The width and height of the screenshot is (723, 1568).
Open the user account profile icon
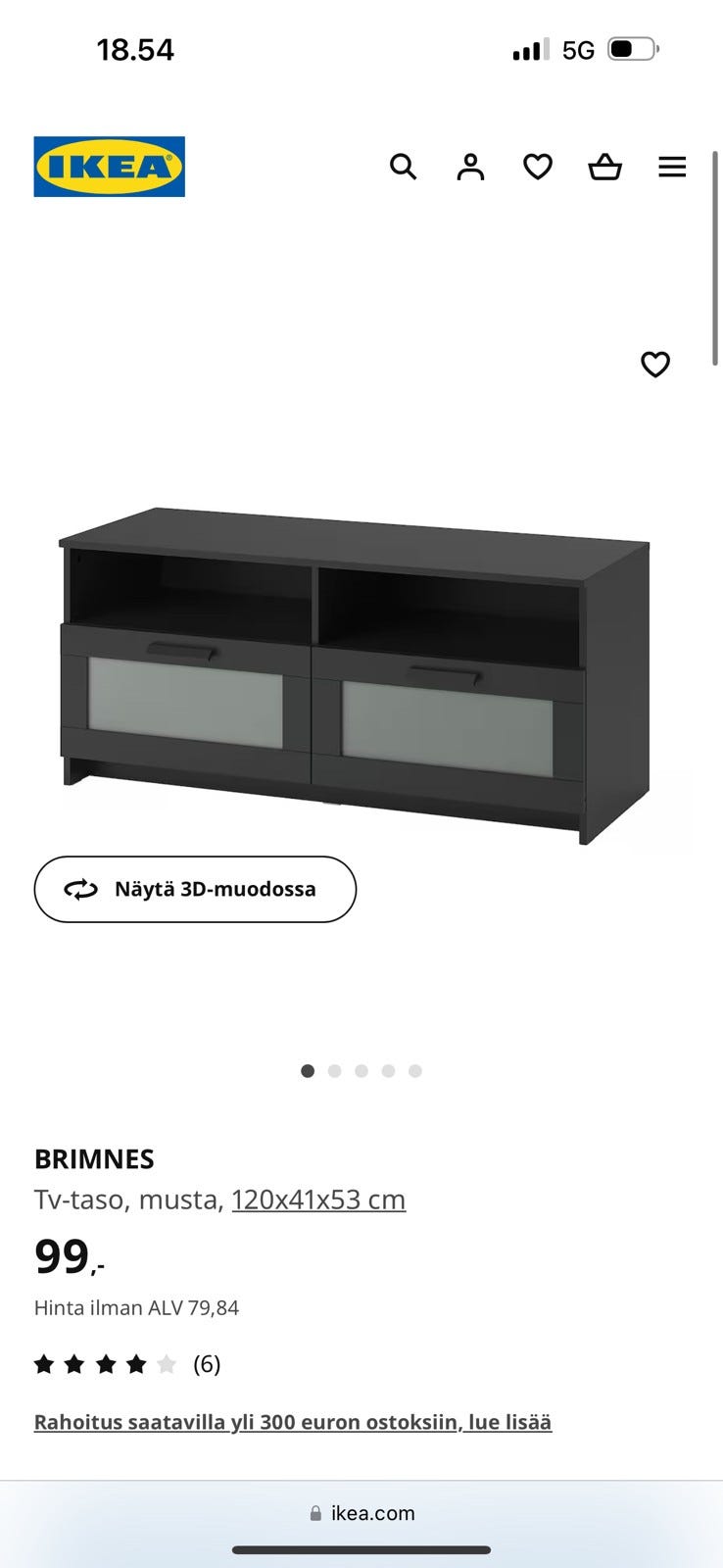pos(470,167)
